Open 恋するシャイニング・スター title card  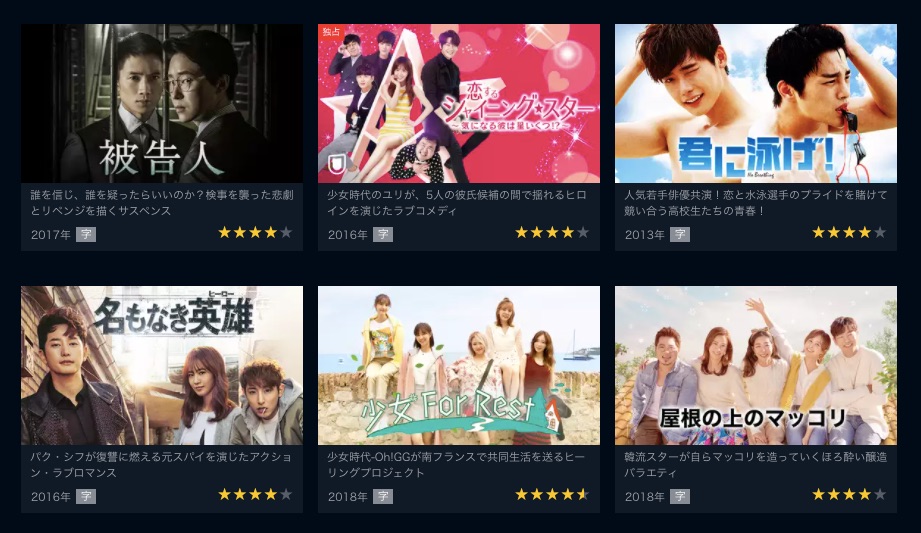[x=458, y=103]
